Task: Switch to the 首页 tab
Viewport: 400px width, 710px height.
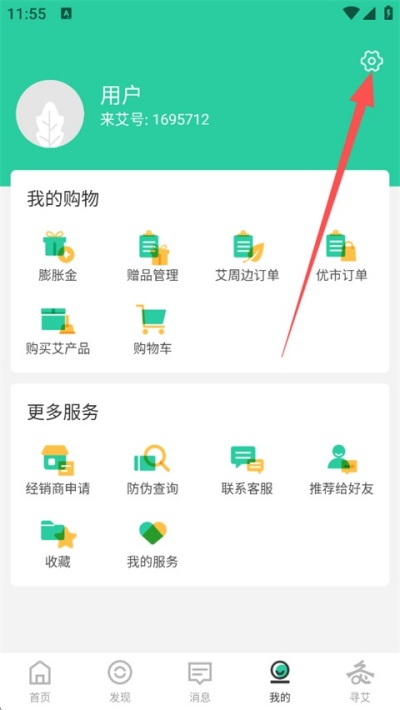Action: 40,681
